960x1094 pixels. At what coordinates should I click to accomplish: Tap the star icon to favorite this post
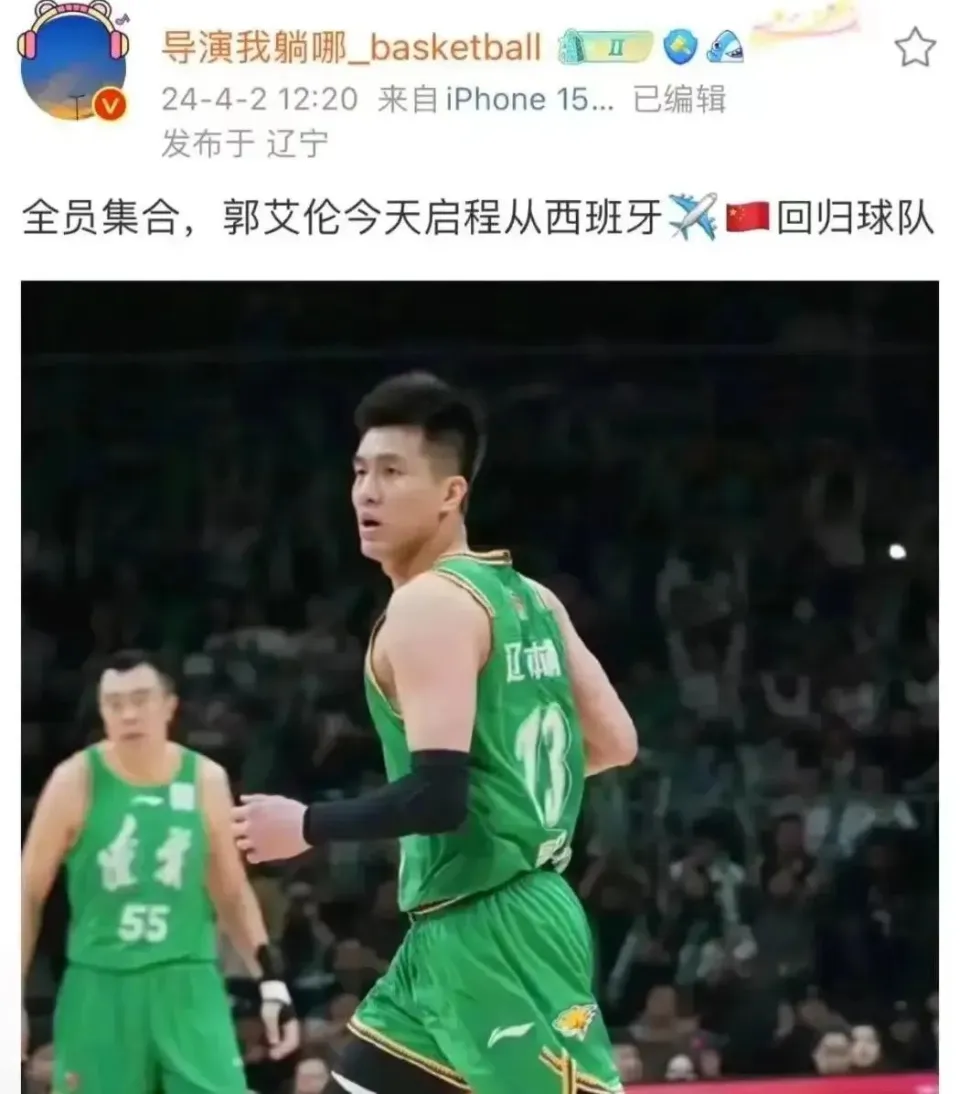click(x=914, y=47)
